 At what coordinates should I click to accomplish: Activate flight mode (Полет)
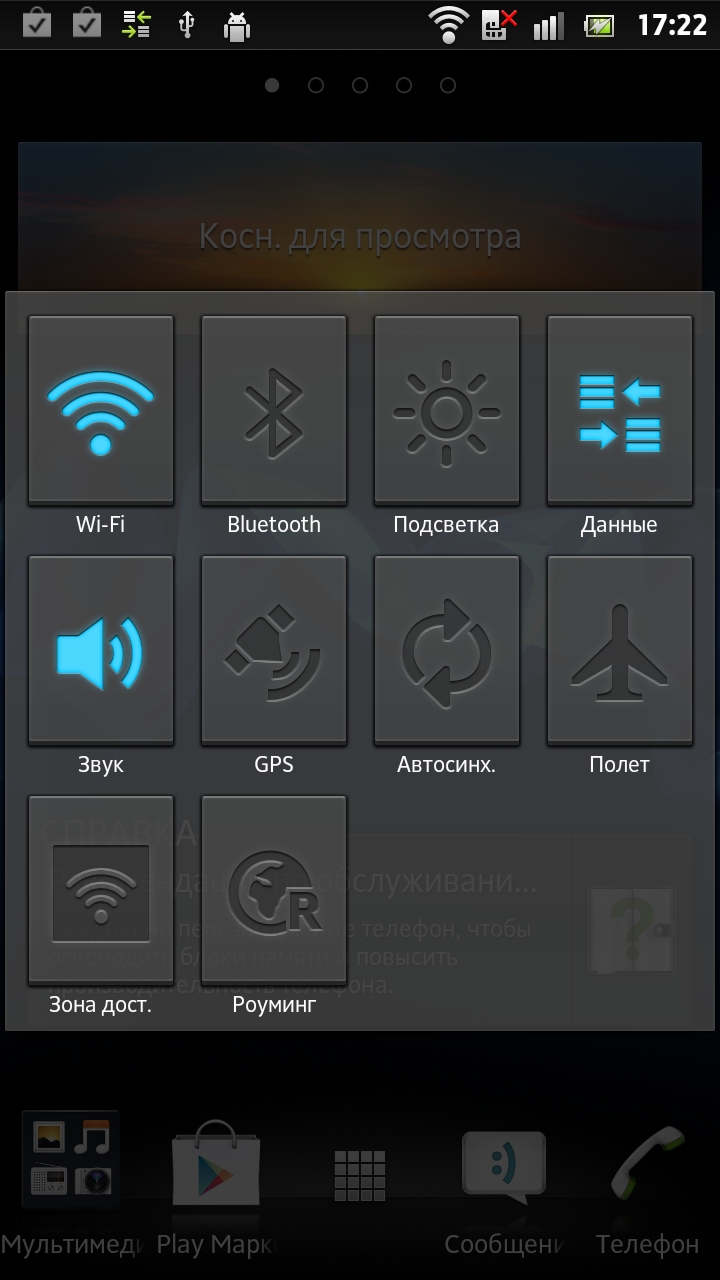[x=620, y=650]
